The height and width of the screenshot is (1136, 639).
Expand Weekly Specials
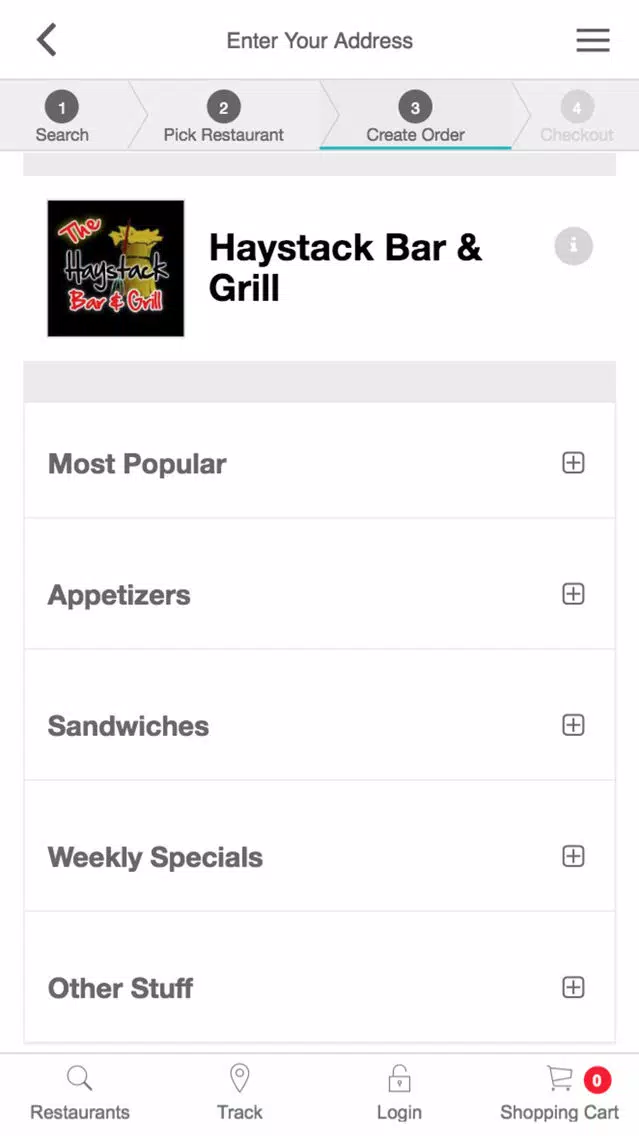320,856
